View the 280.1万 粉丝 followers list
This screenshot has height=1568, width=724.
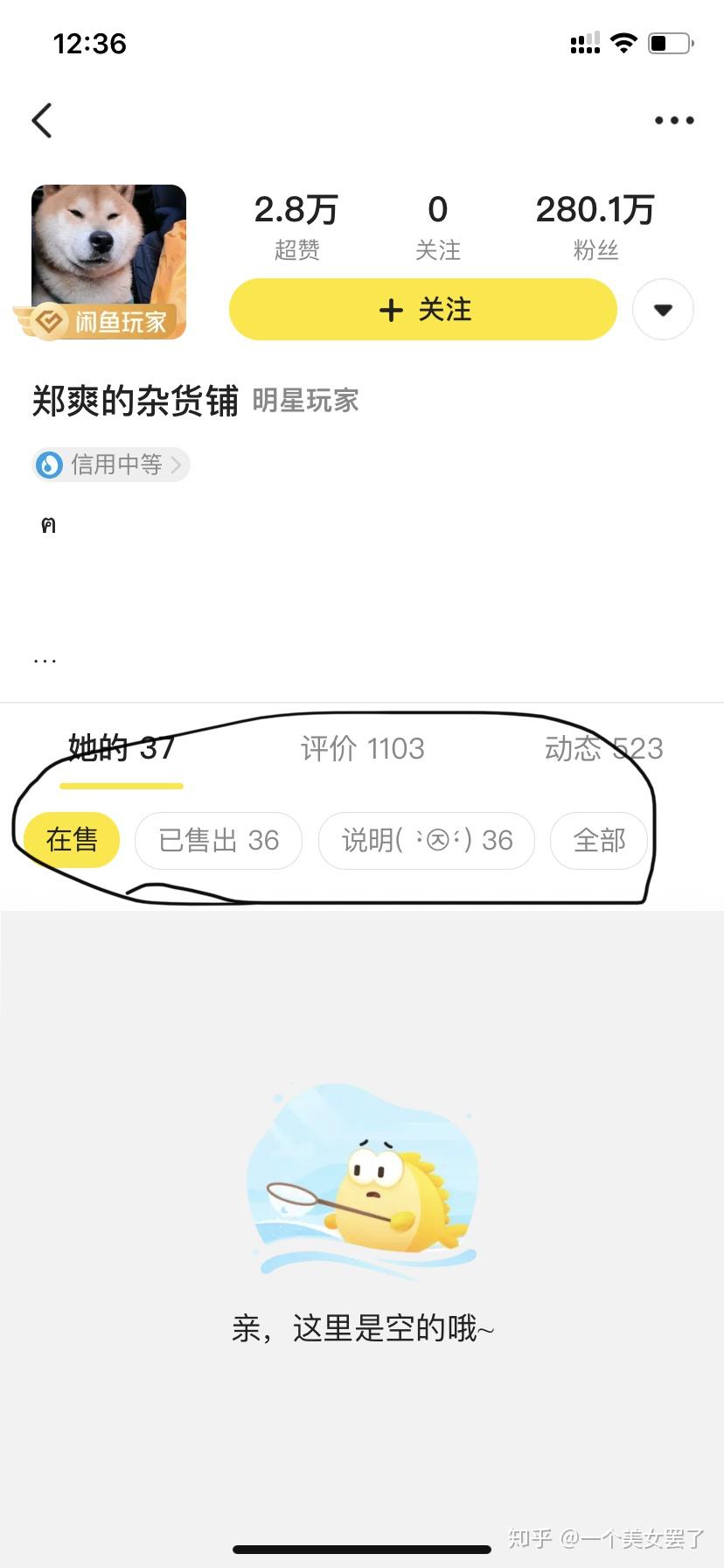click(595, 227)
